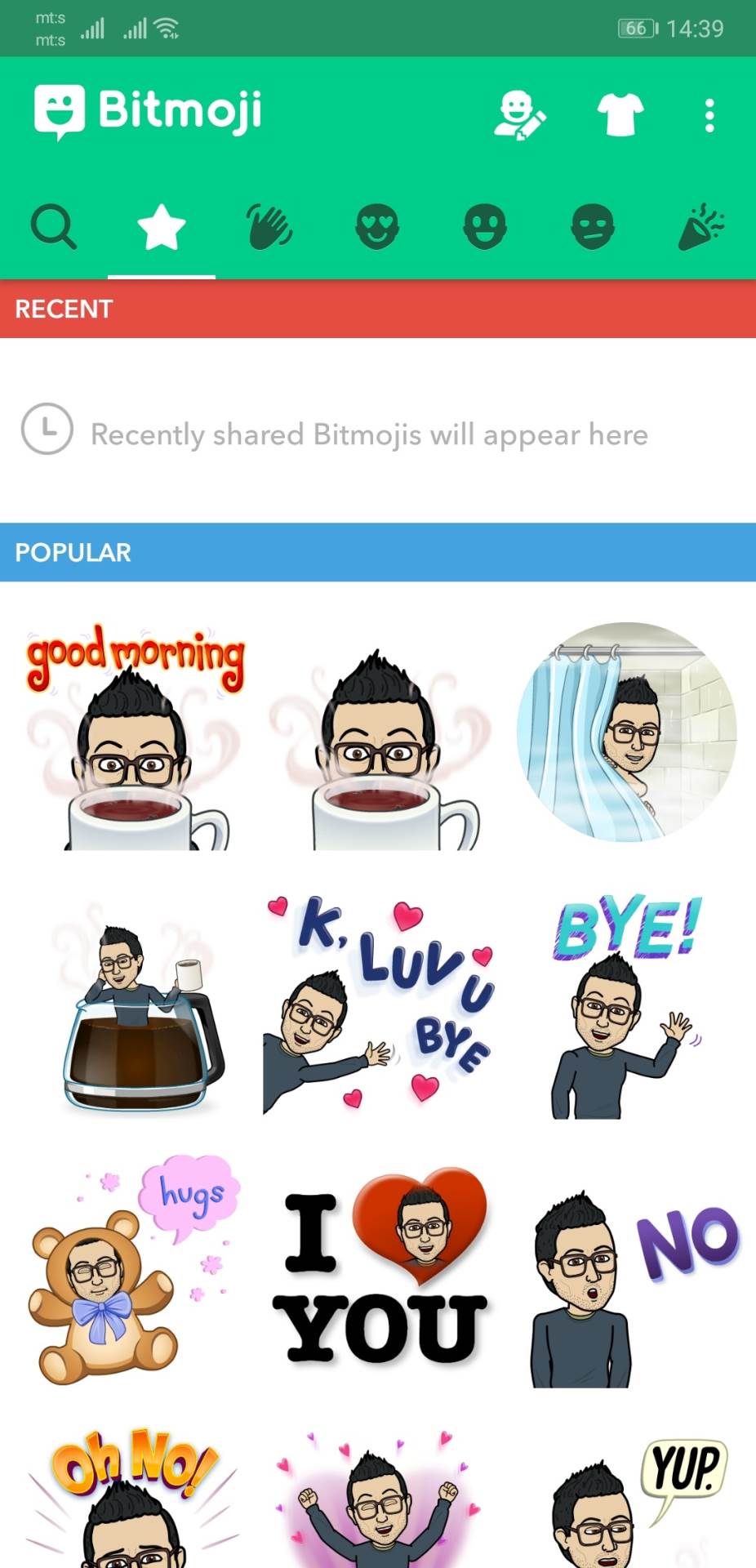Open the avatar editor icon

tap(519, 115)
